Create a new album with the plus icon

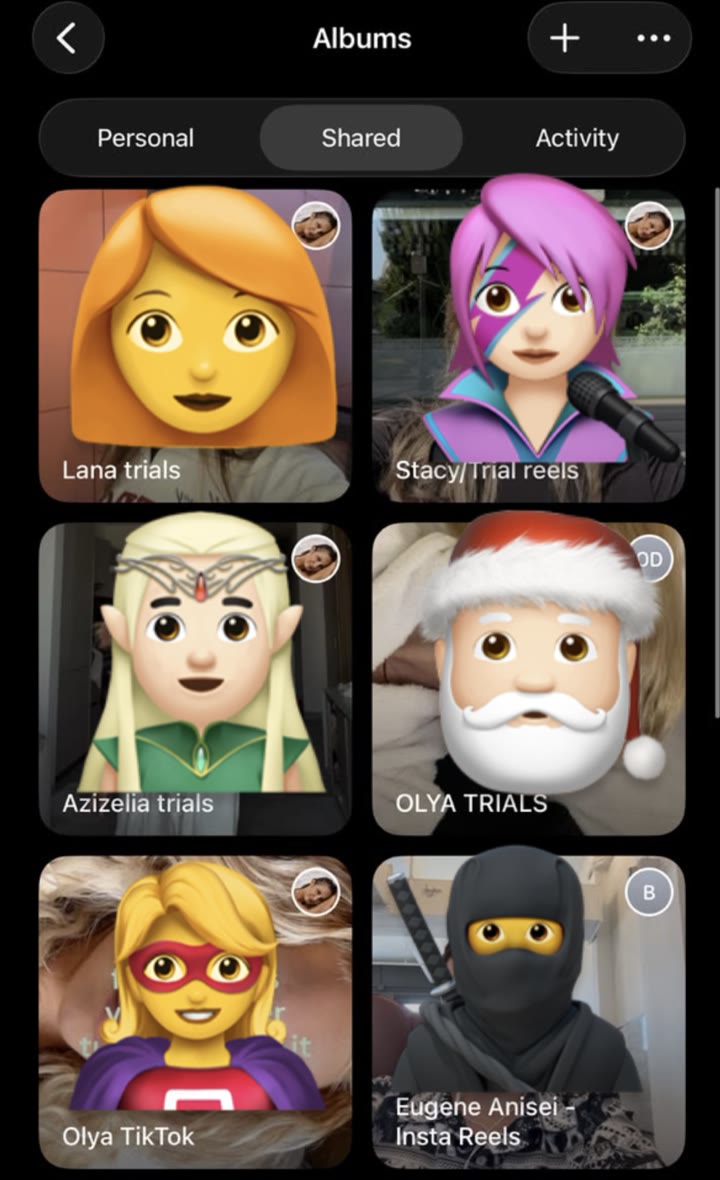(x=564, y=38)
